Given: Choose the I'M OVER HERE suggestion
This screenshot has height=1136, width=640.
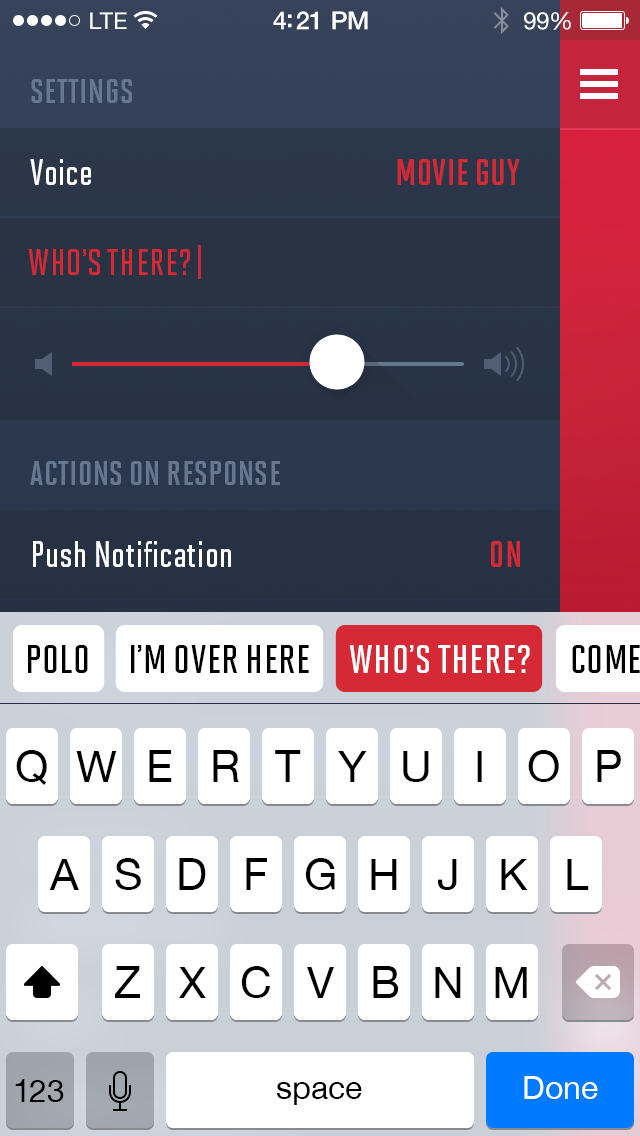Looking at the screenshot, I should click(x=219, y=659).
